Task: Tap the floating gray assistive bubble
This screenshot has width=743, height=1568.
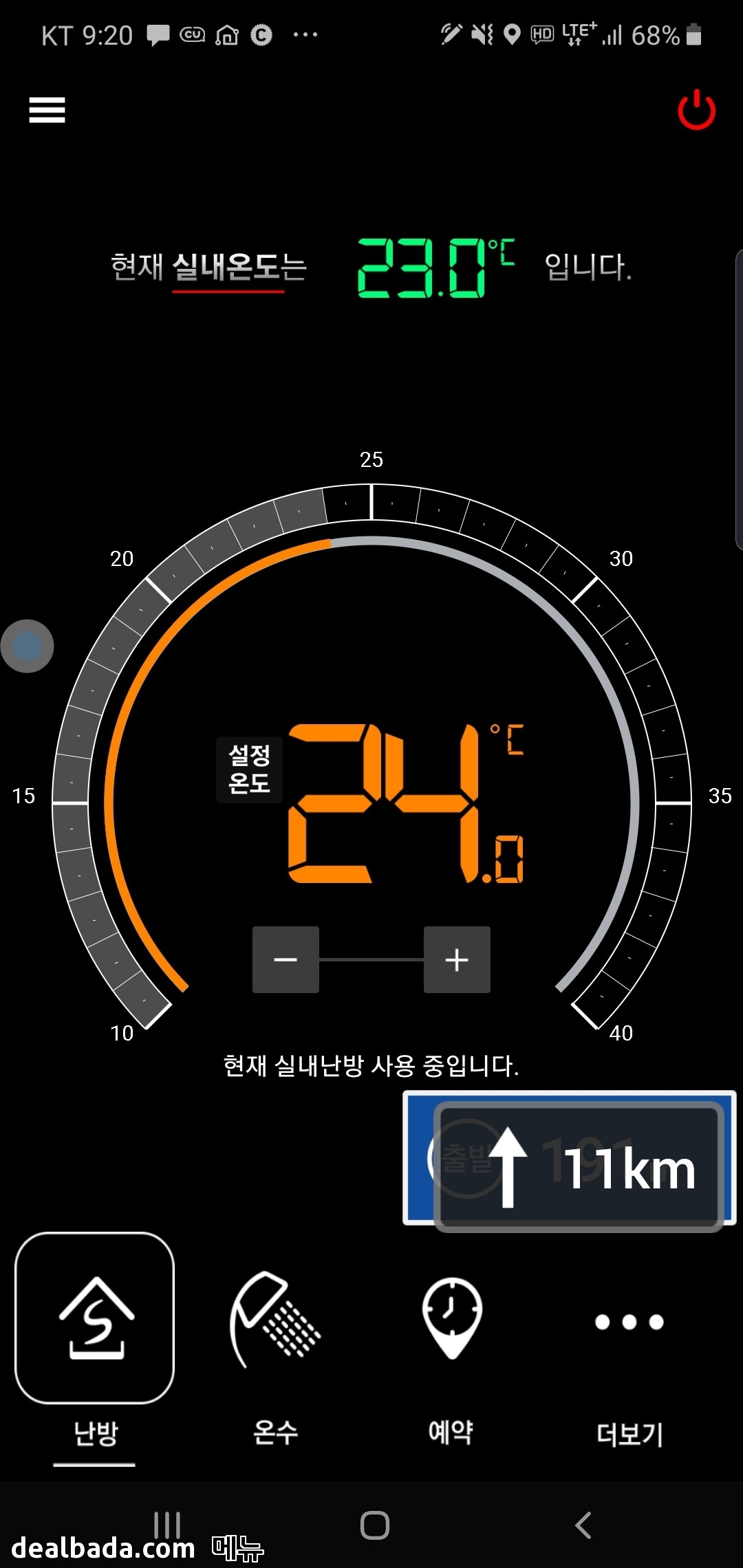Action: [28, 646]
